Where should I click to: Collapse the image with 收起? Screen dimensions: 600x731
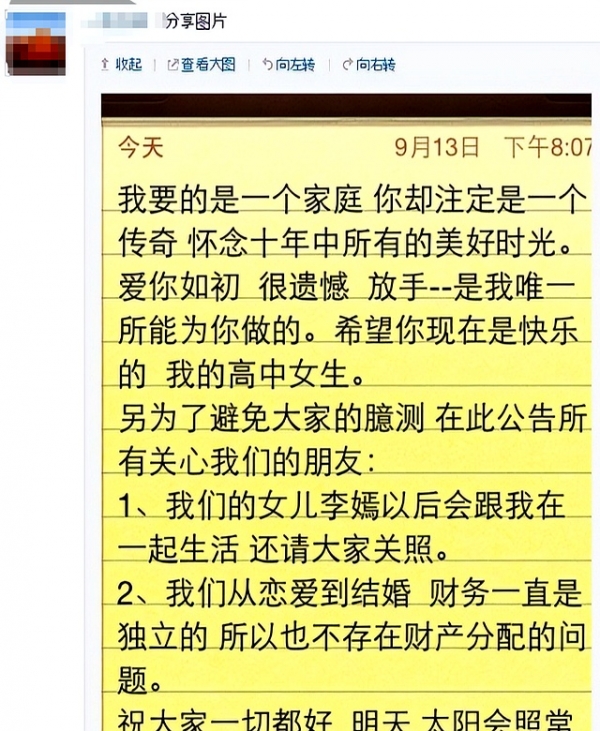point(122,64)
